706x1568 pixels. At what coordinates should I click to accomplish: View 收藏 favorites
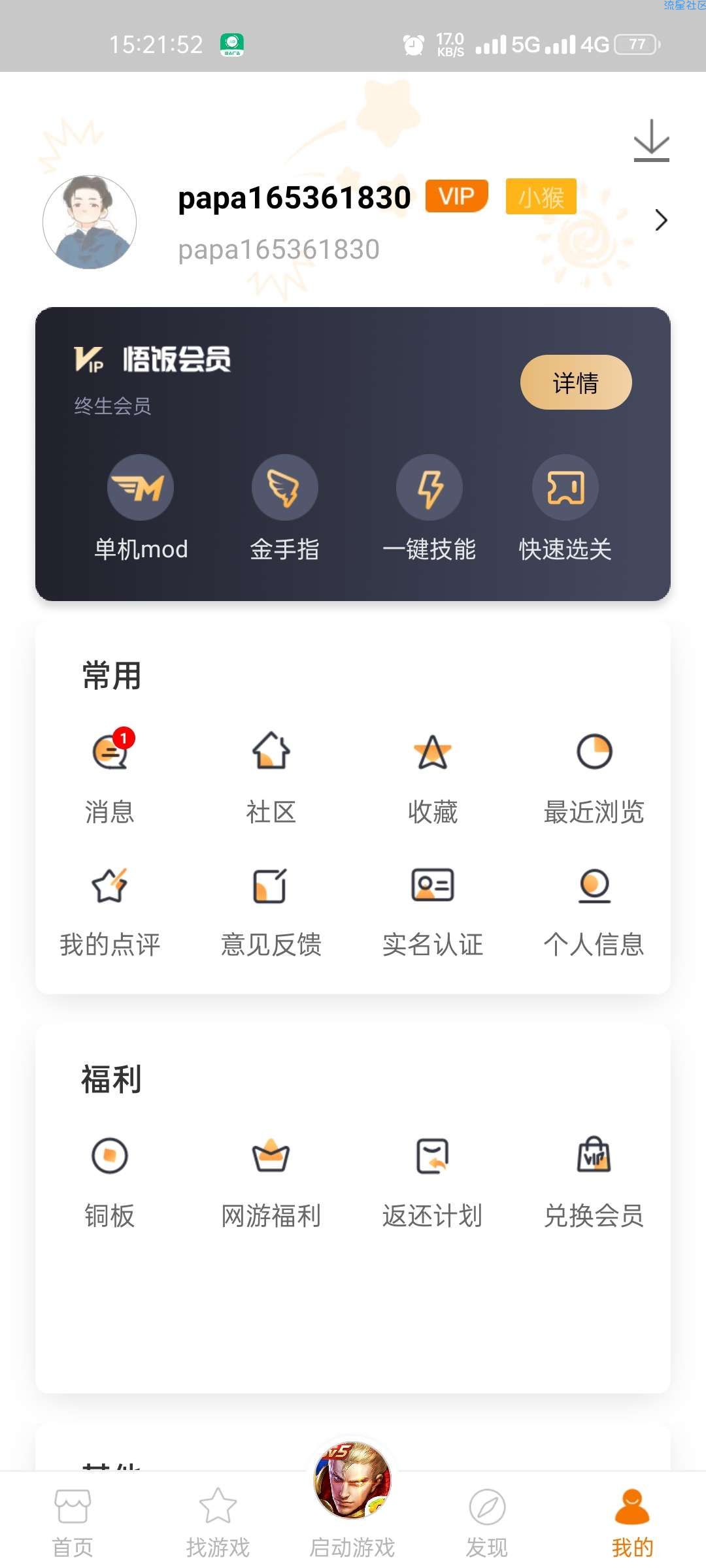433,776
